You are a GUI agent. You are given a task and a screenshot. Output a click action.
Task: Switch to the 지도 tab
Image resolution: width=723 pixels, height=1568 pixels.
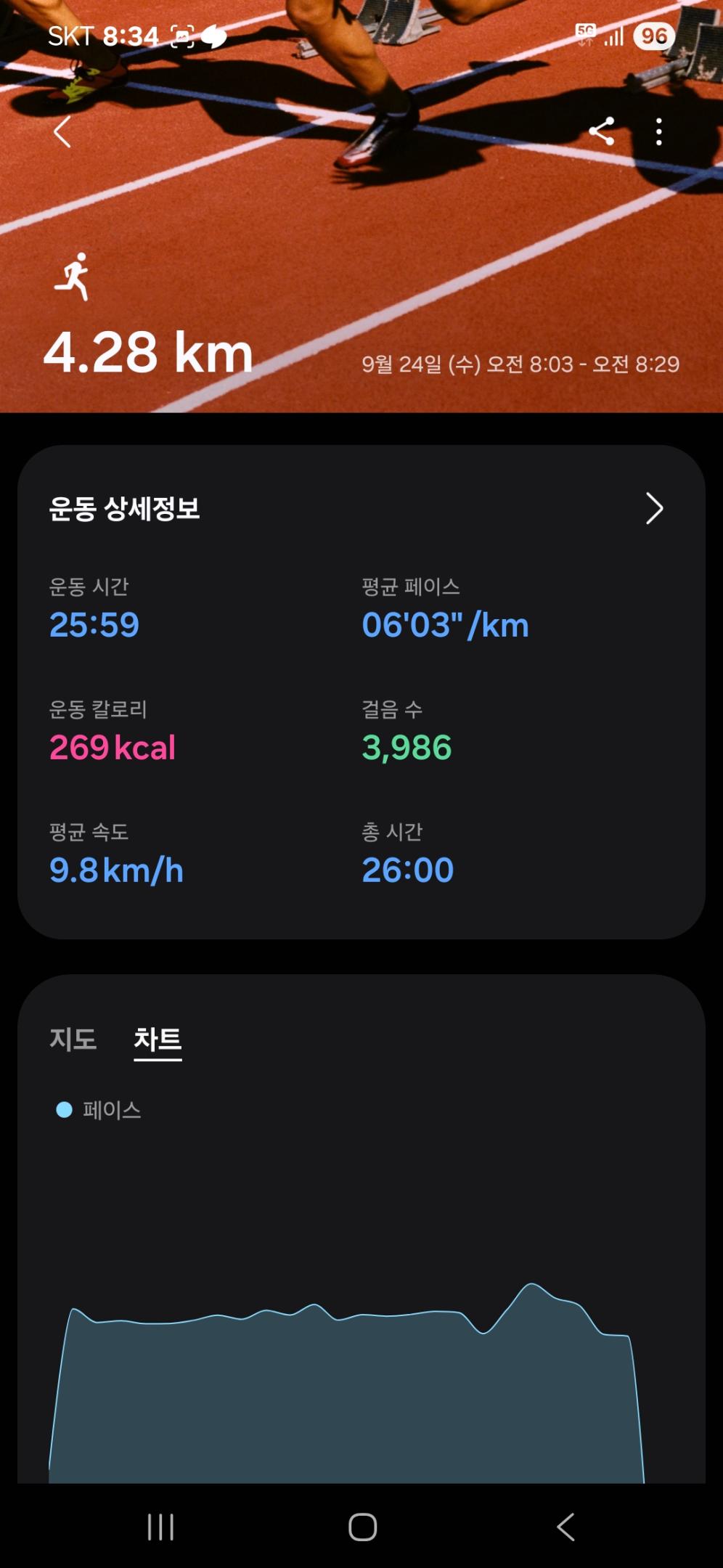pyautogui.click(x=73, y=1039)
